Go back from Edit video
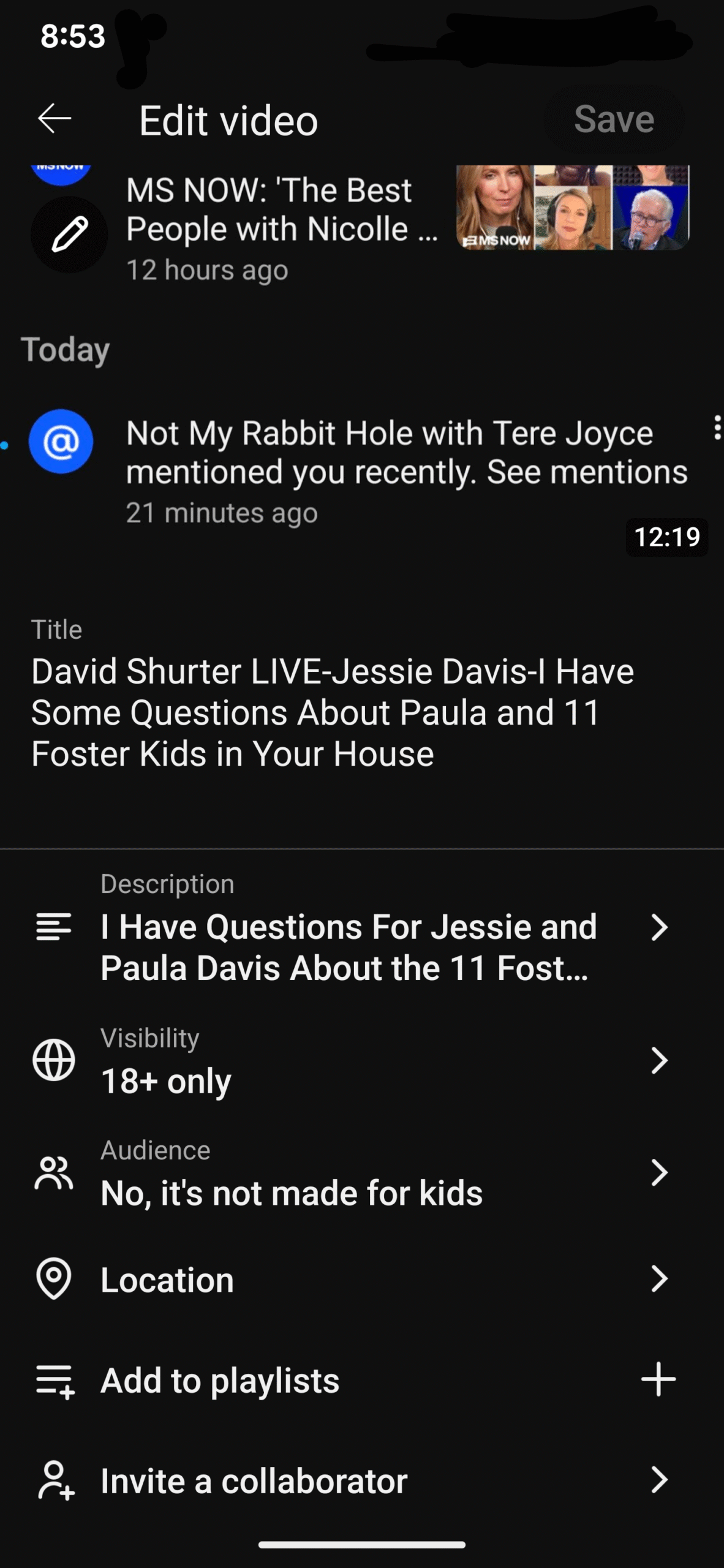724x1568 pixels. pos(55,119)
